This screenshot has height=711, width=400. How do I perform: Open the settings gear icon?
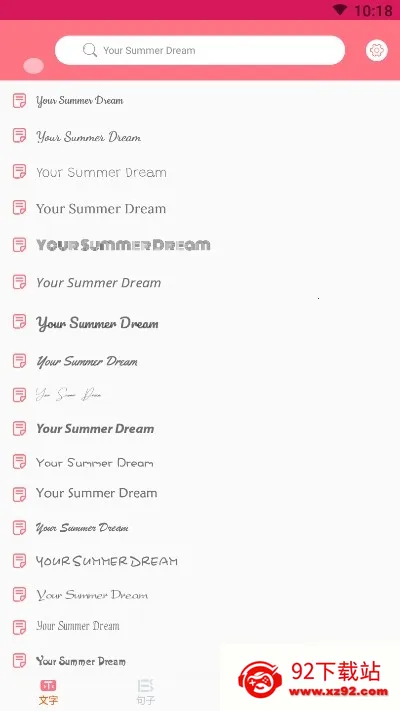377,50
